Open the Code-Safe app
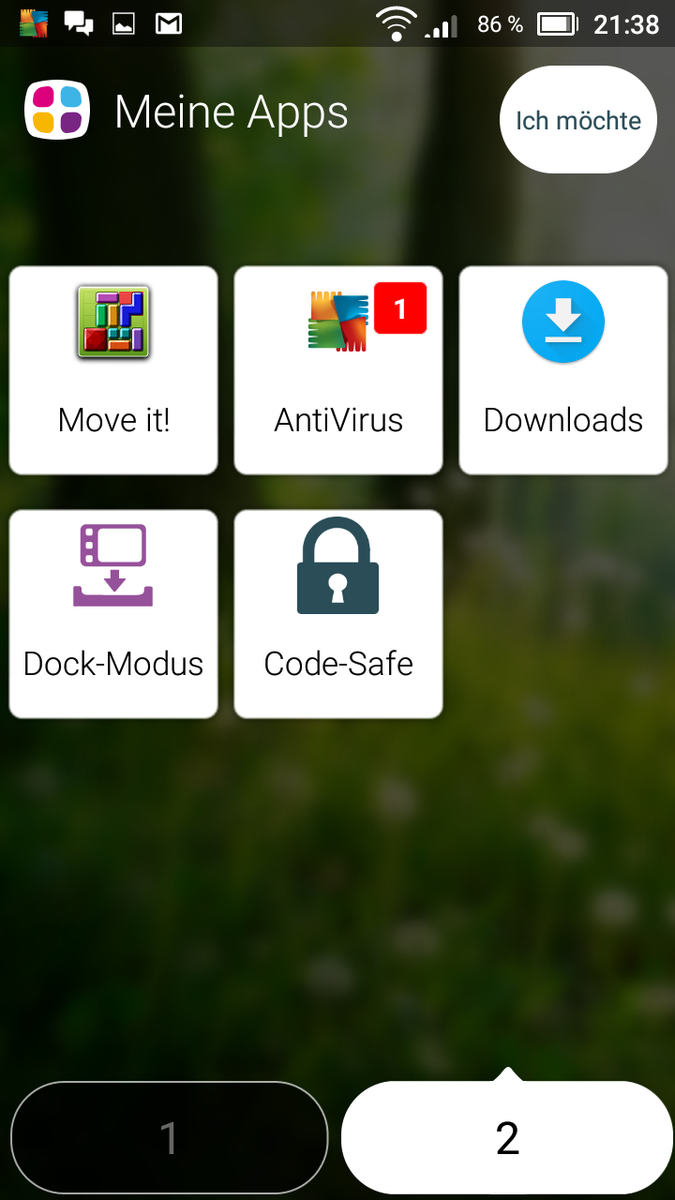The image size is (675, 1200). 338,614
